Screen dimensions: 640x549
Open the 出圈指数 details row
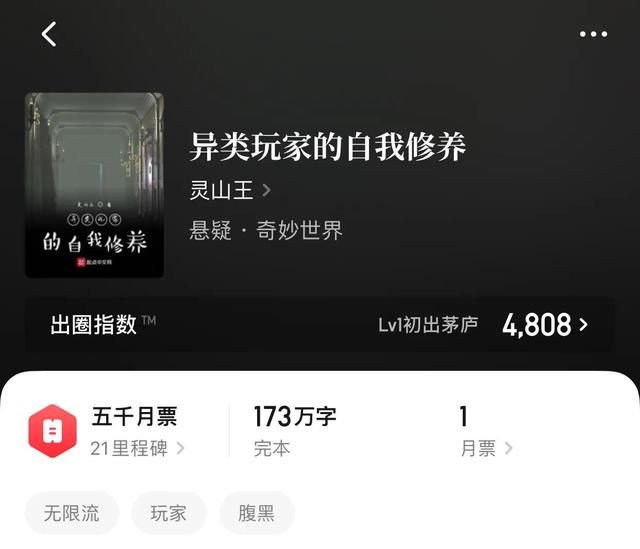point(320,325)
